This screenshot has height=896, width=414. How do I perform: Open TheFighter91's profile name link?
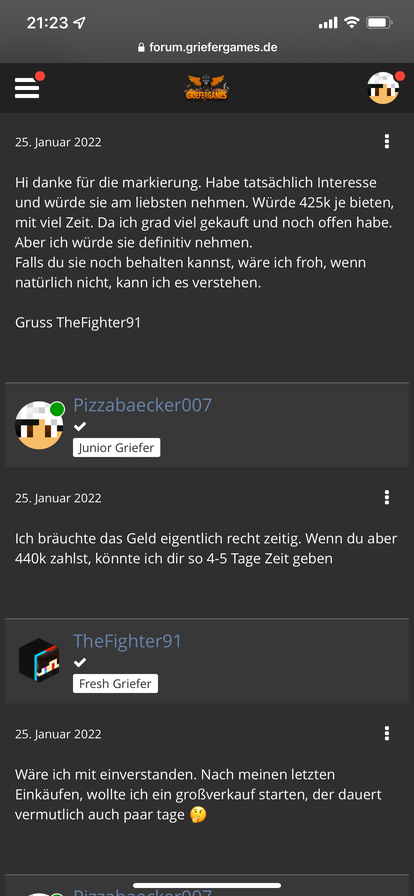click(x=127, y=641)
